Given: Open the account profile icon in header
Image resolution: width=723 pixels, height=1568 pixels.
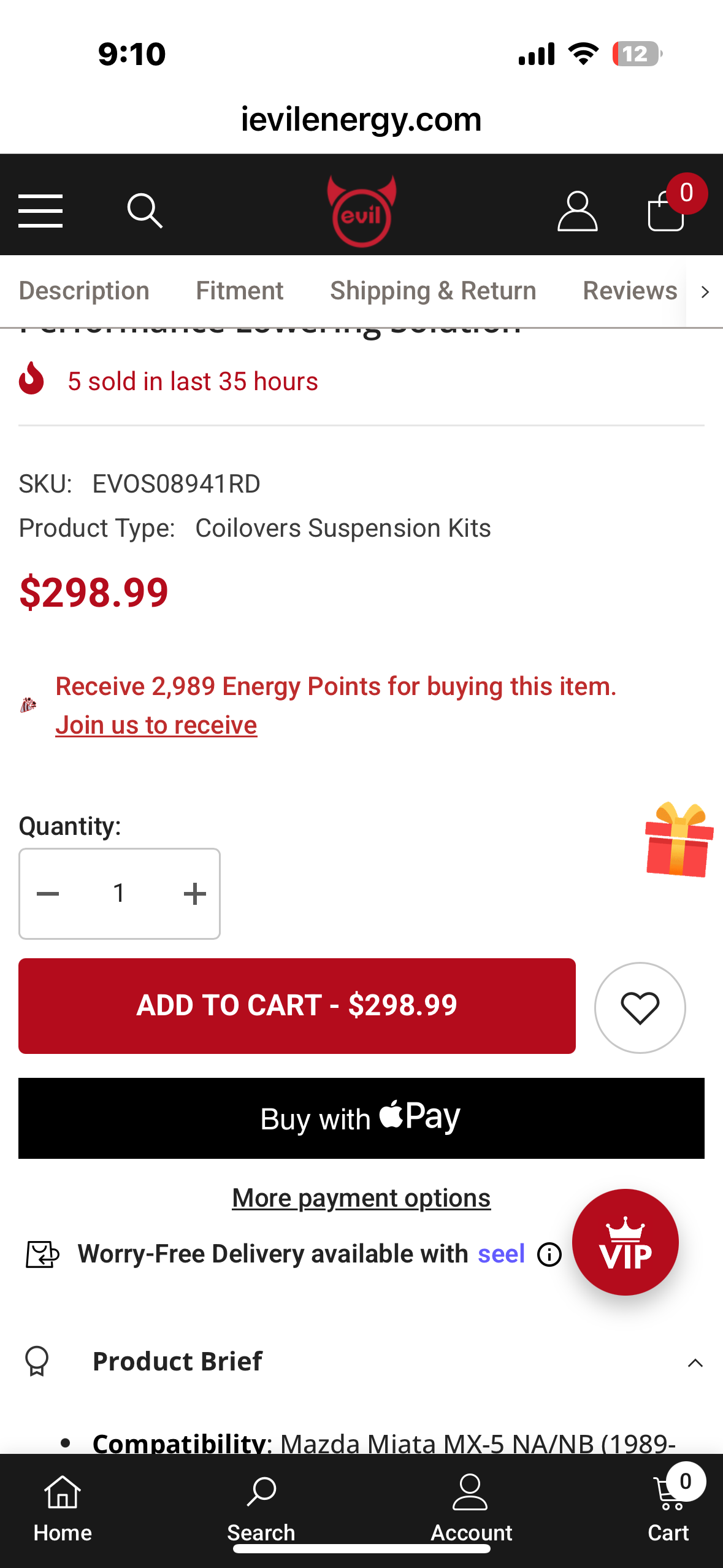Looking at the screenshot, I should click(x=577, y=211).
